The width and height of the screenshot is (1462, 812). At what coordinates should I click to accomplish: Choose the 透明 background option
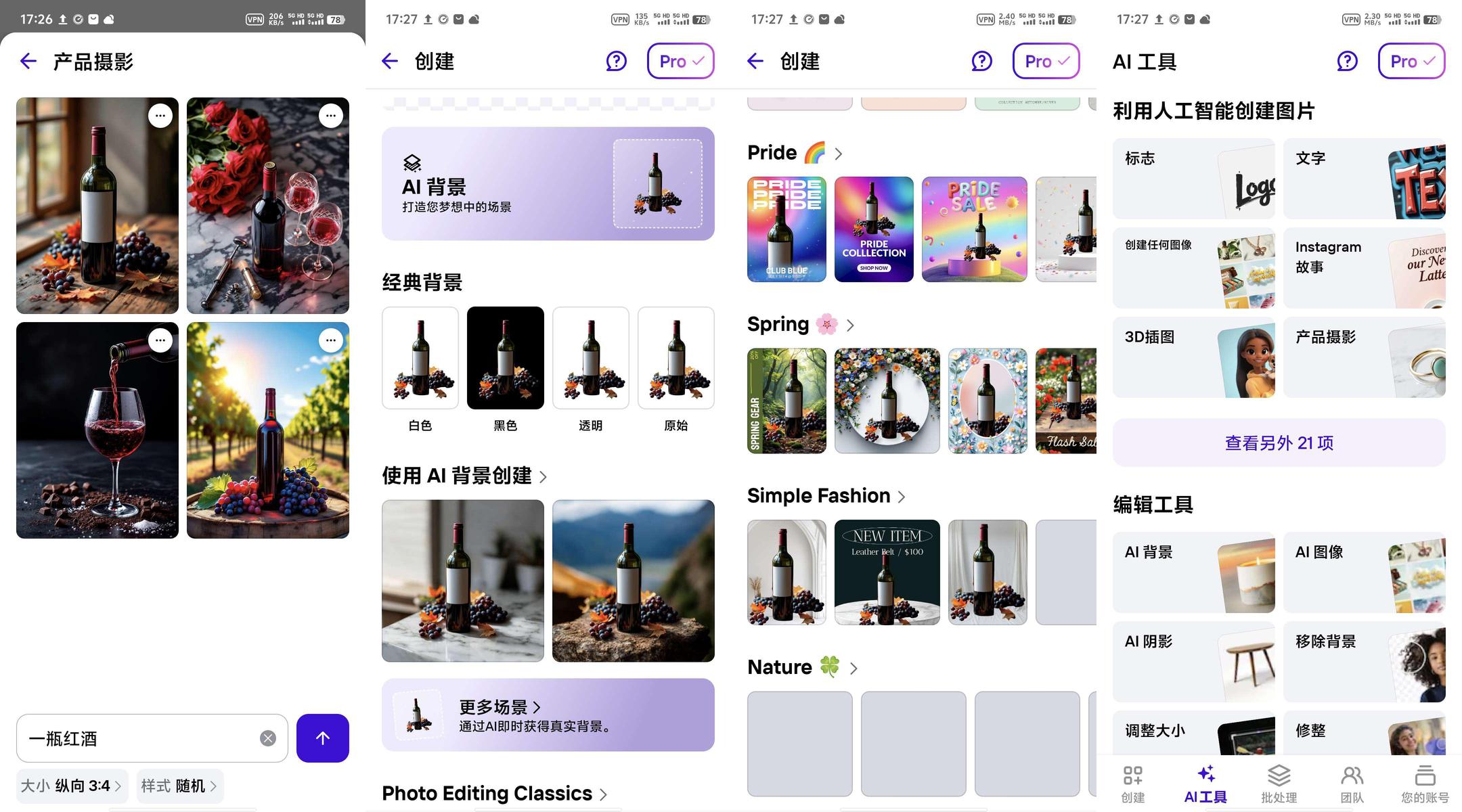pyautogui.click(x=590, y=359)
